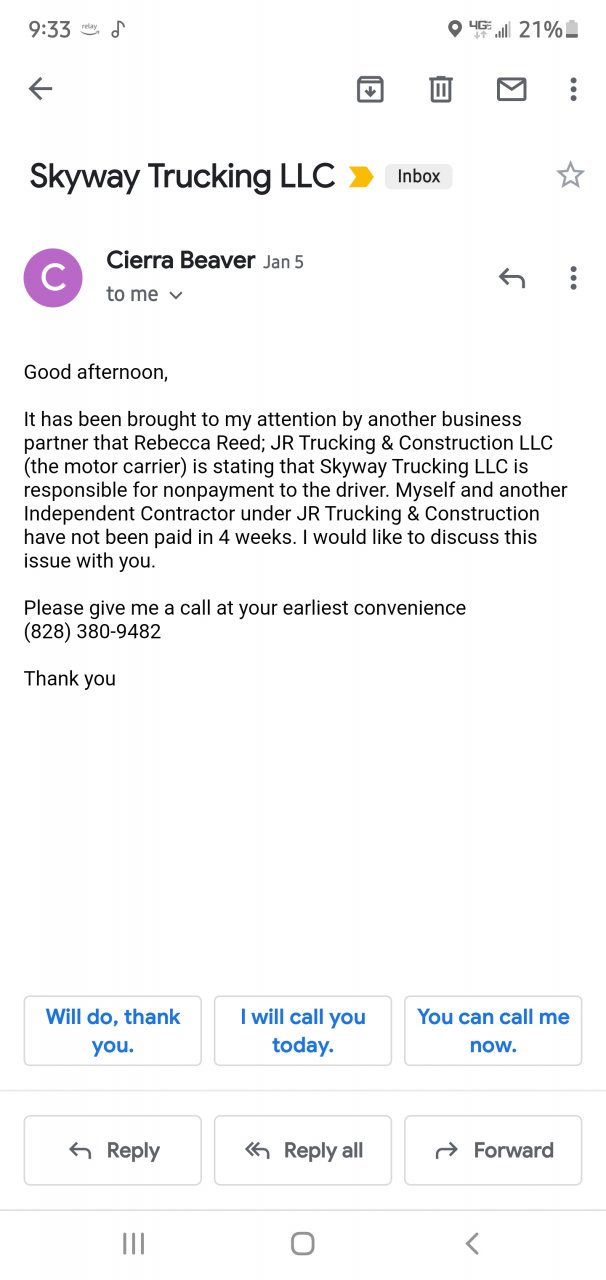Viewport: 606px width, 1280px height.
Task: Mark the email as unread
Action: coord(511,89)
